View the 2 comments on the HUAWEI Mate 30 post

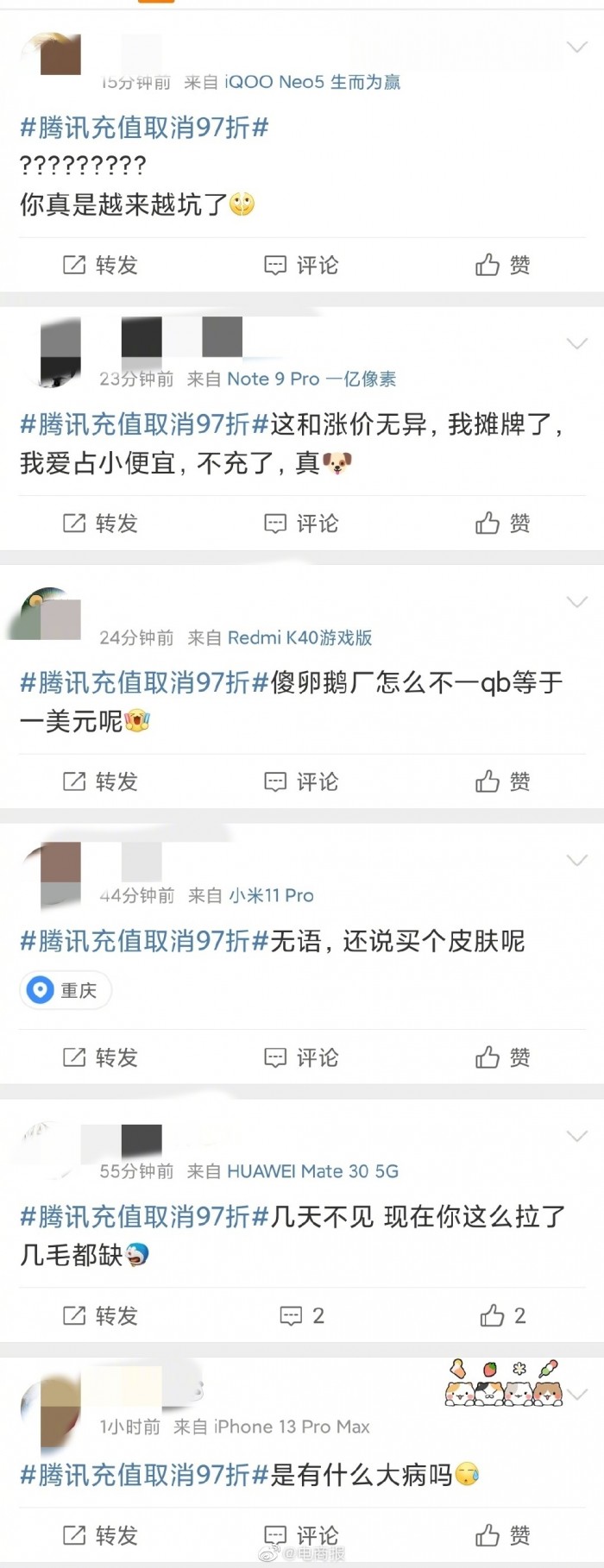[x=301, y=1315]
